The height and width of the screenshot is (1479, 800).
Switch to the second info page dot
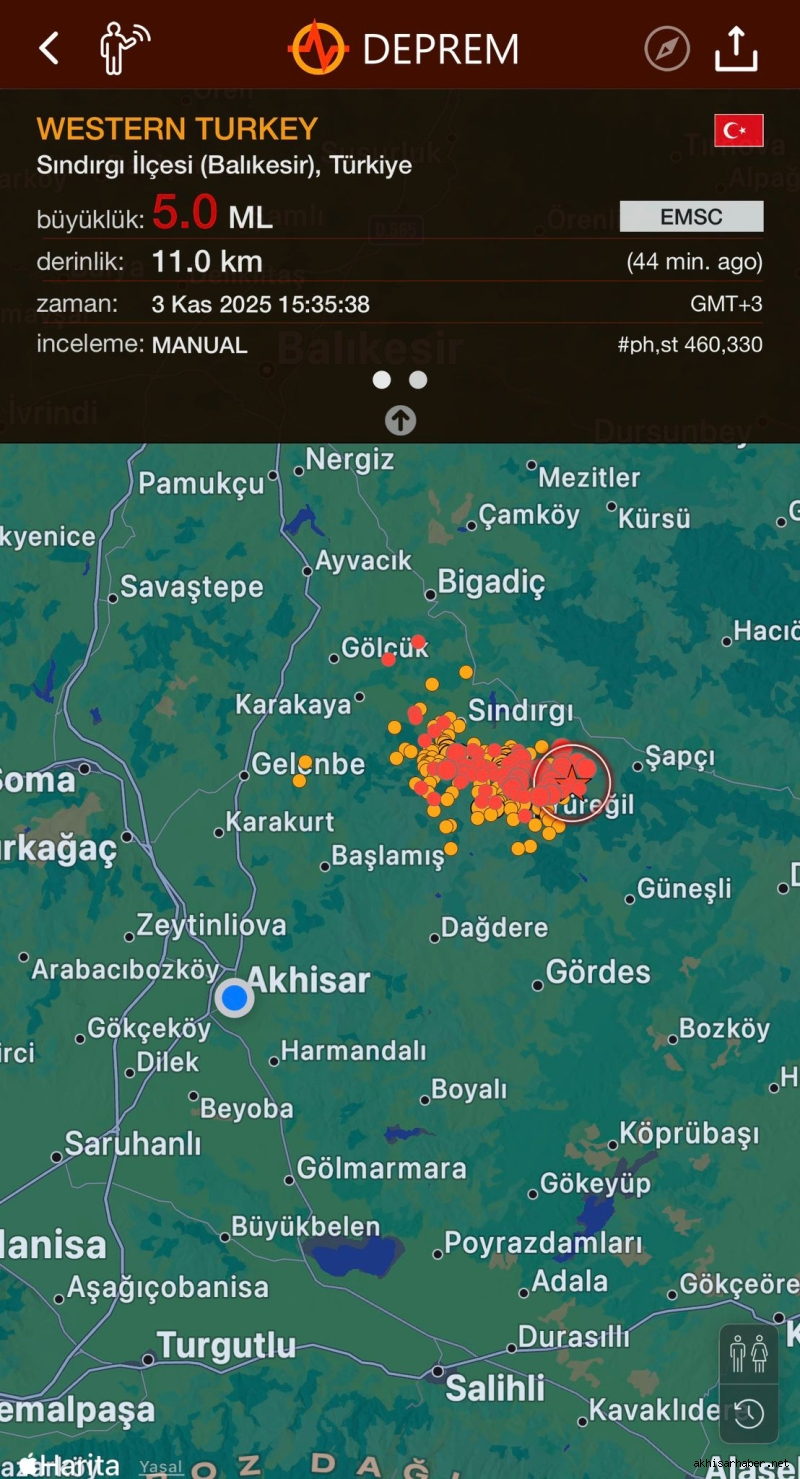point(418,380)
